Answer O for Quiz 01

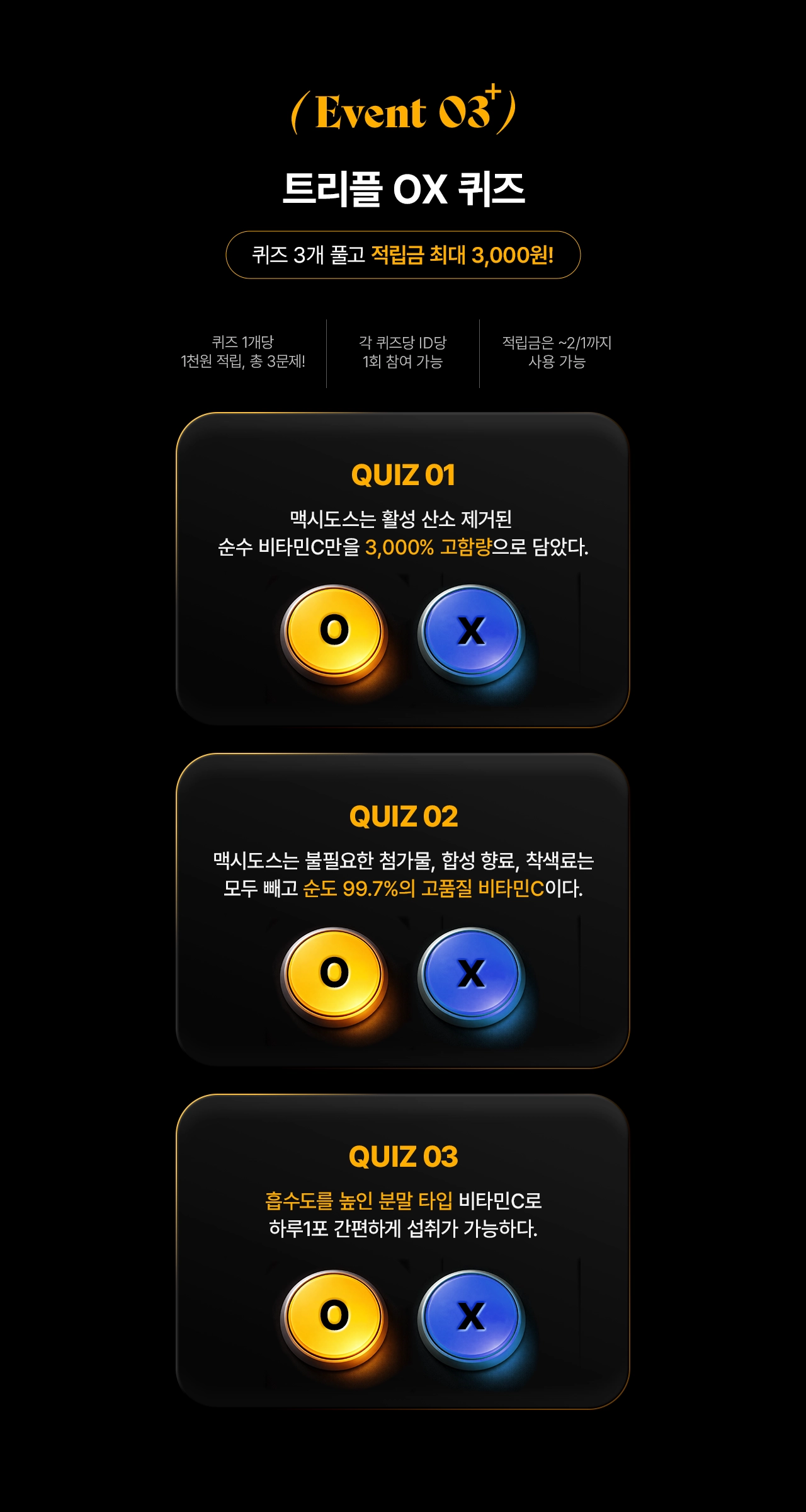(334, 631)
